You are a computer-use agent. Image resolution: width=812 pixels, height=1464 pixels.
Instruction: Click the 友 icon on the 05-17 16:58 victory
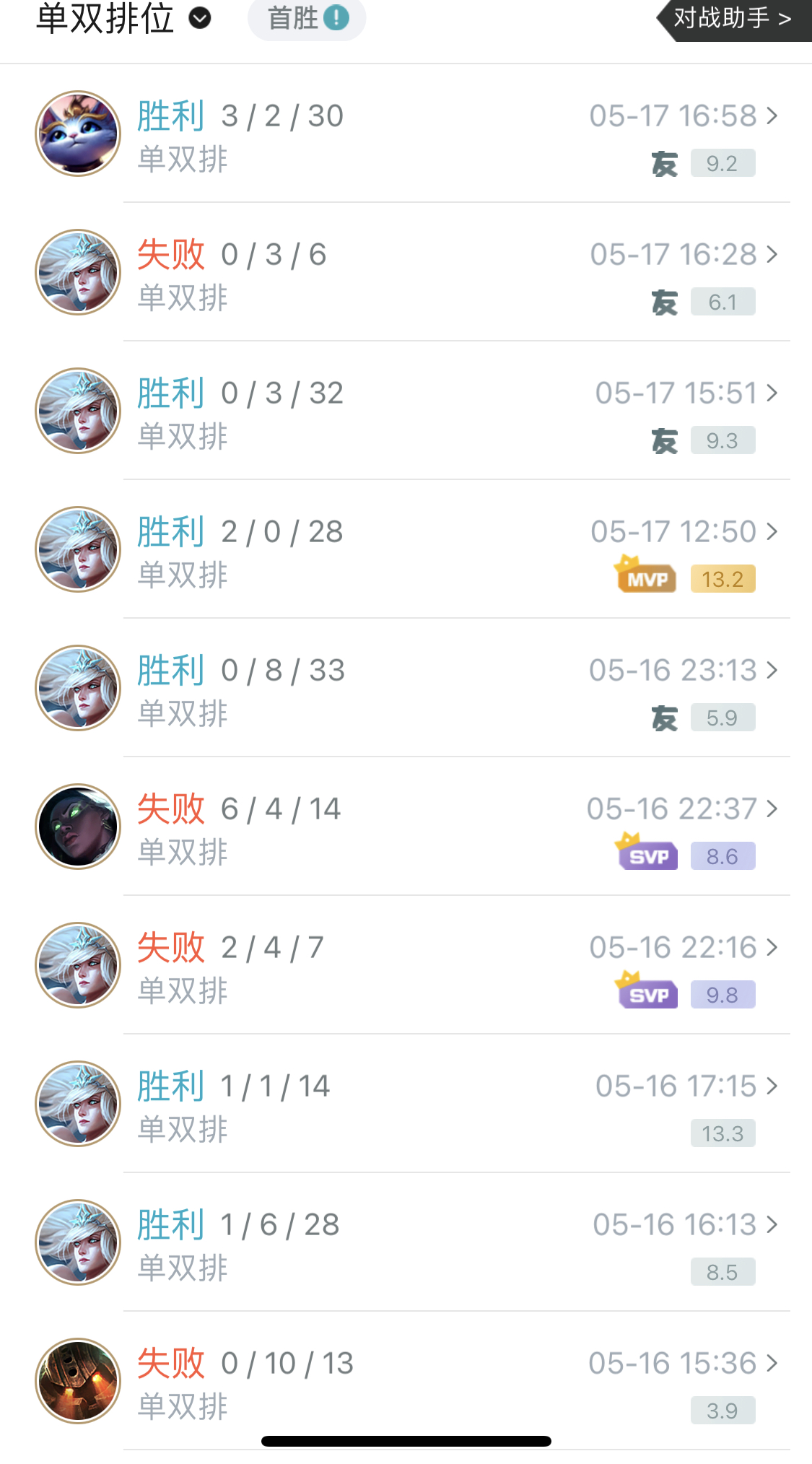click(x=665, y=164)
